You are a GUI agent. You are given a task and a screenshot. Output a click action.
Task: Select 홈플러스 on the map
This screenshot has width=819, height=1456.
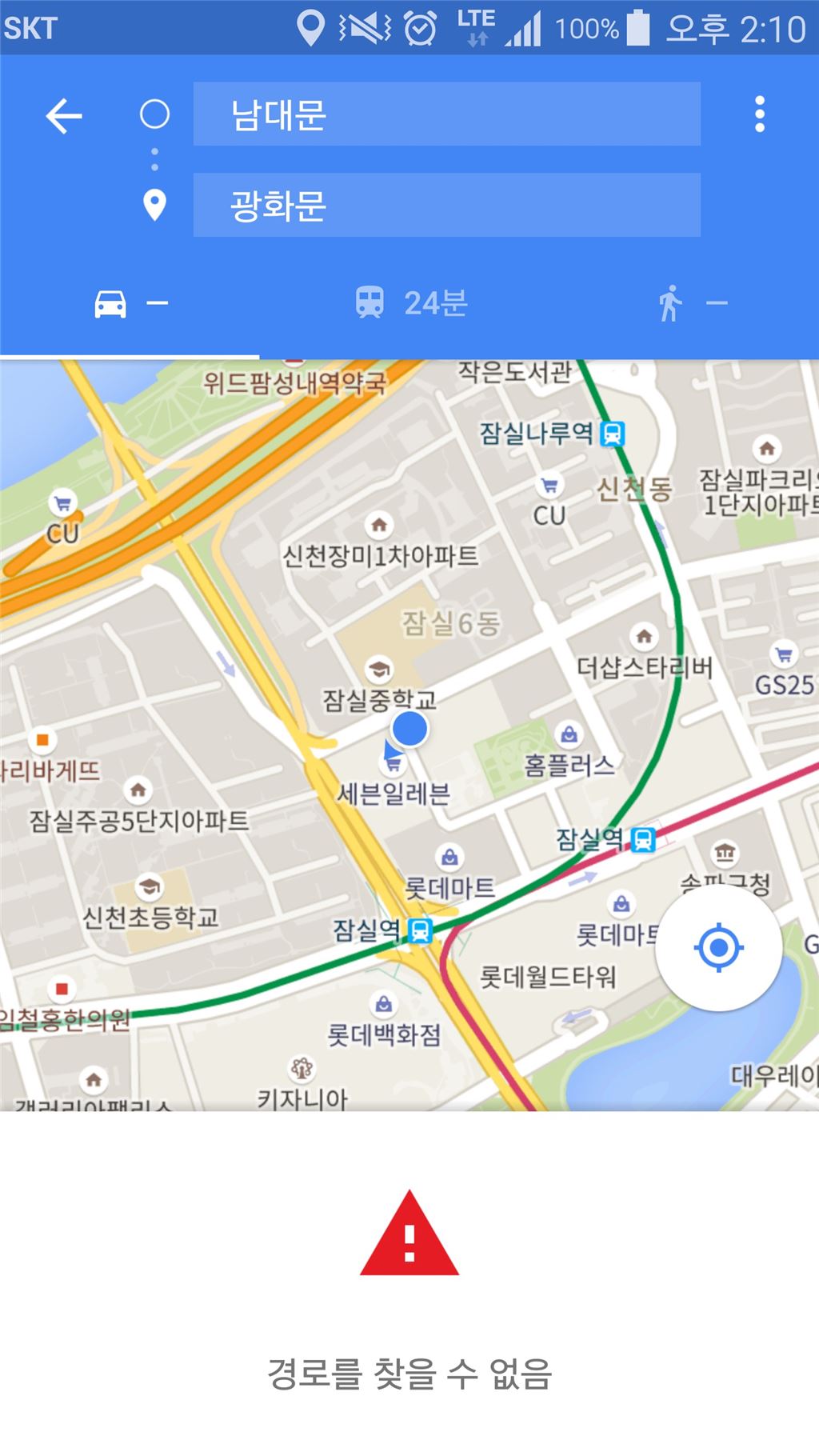[x=569, y=765]
